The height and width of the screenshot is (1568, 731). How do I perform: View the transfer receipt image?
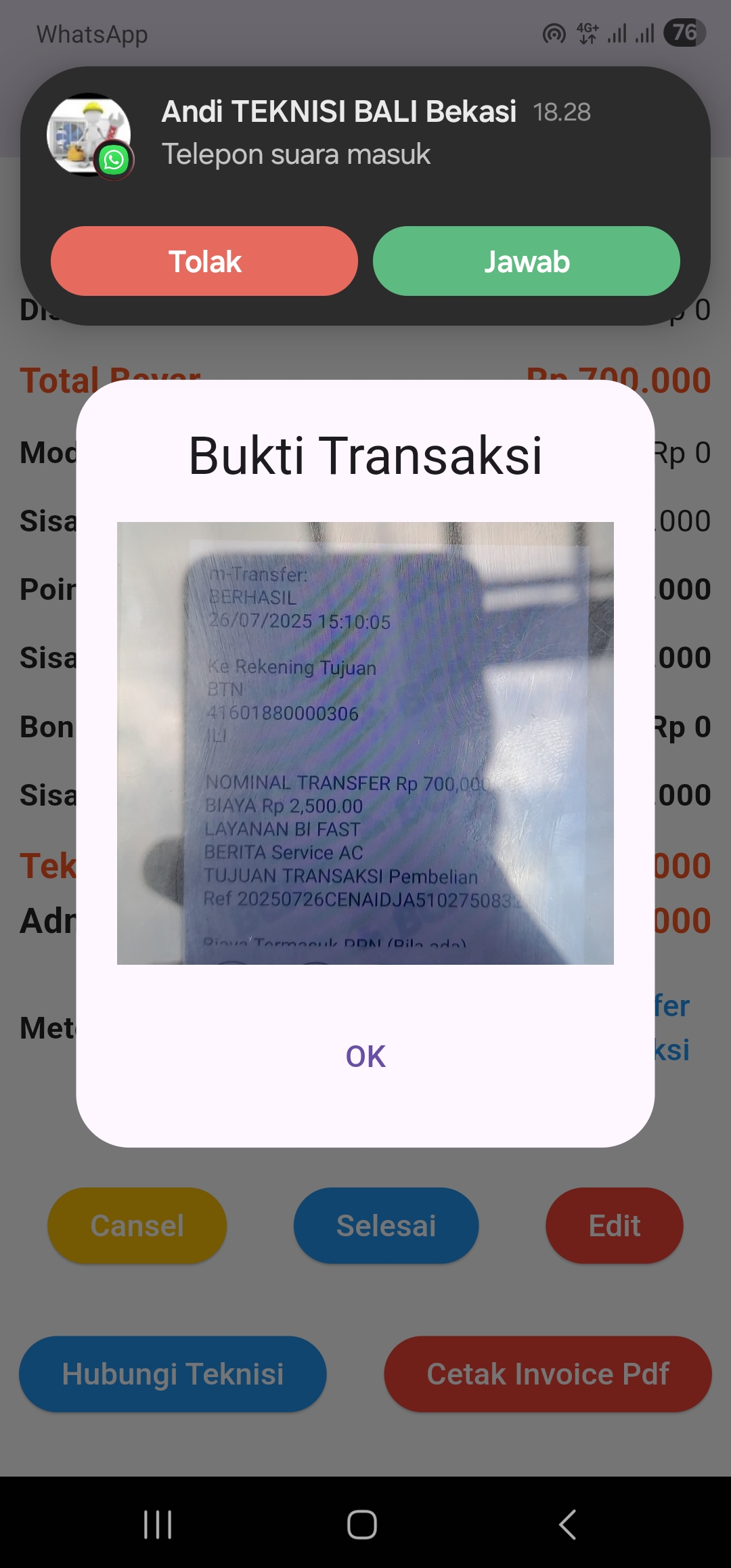pos(365,743)
